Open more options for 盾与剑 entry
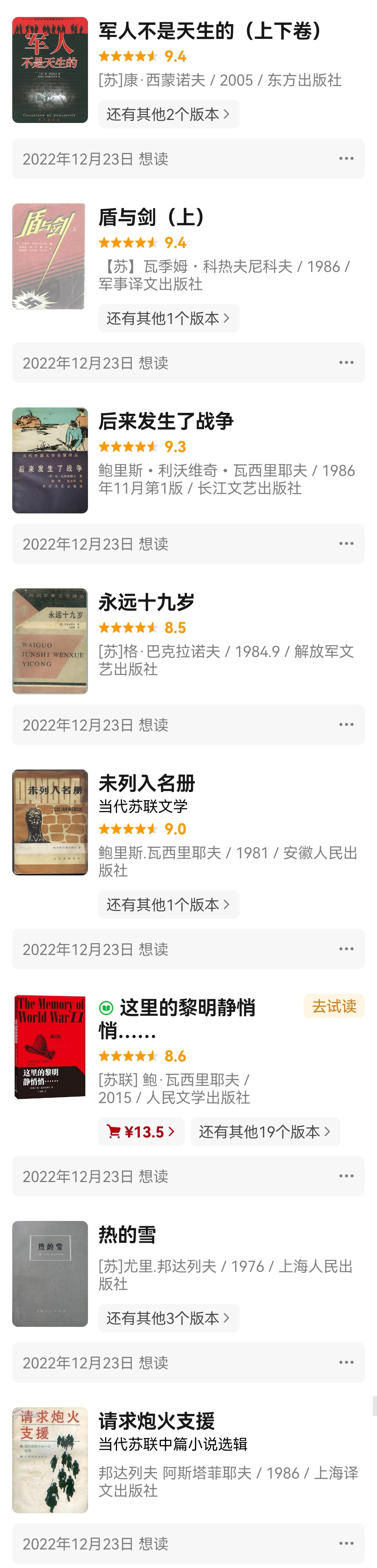 pos(346,363)
